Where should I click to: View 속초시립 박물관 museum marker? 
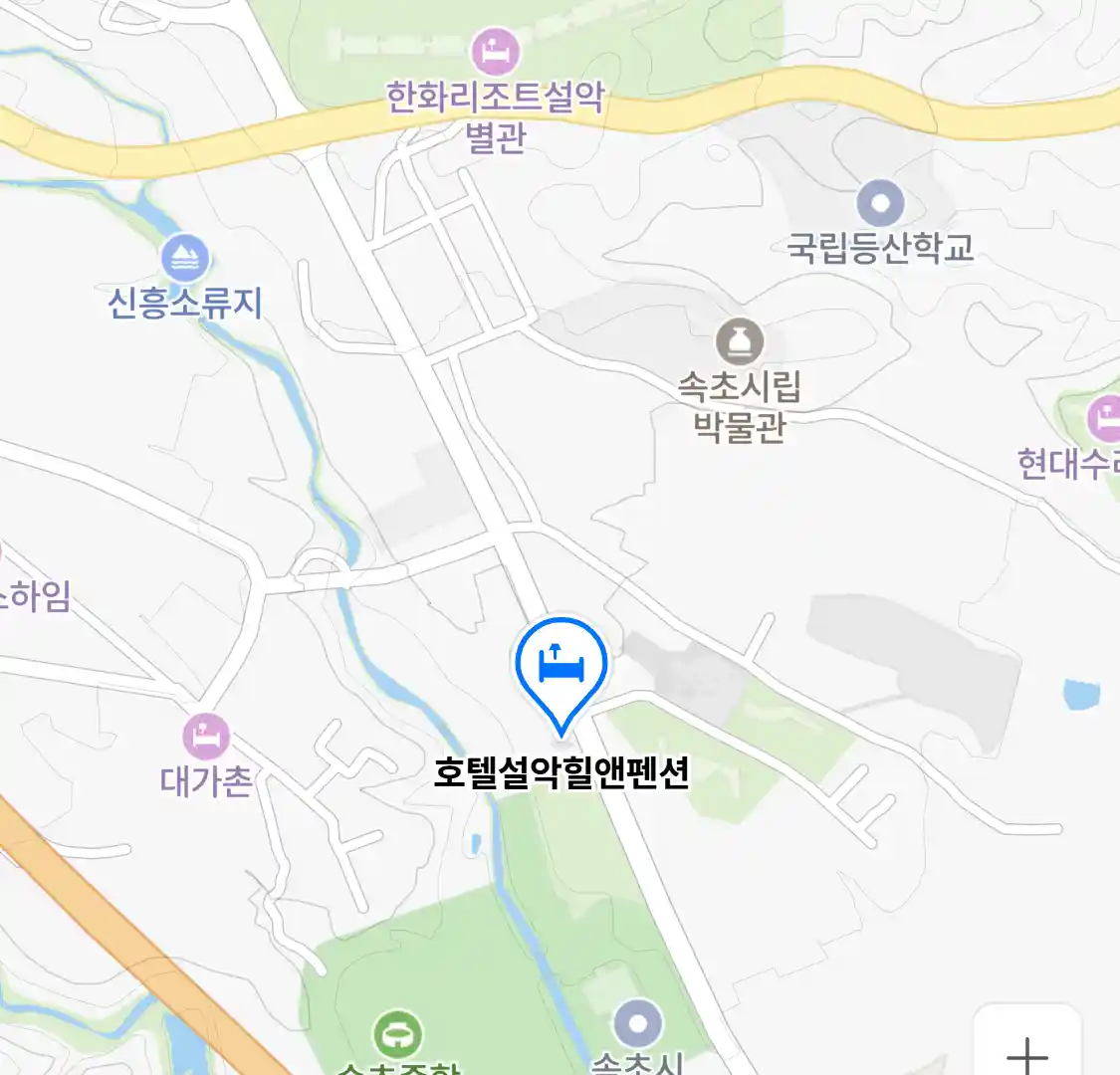point(740,343)
